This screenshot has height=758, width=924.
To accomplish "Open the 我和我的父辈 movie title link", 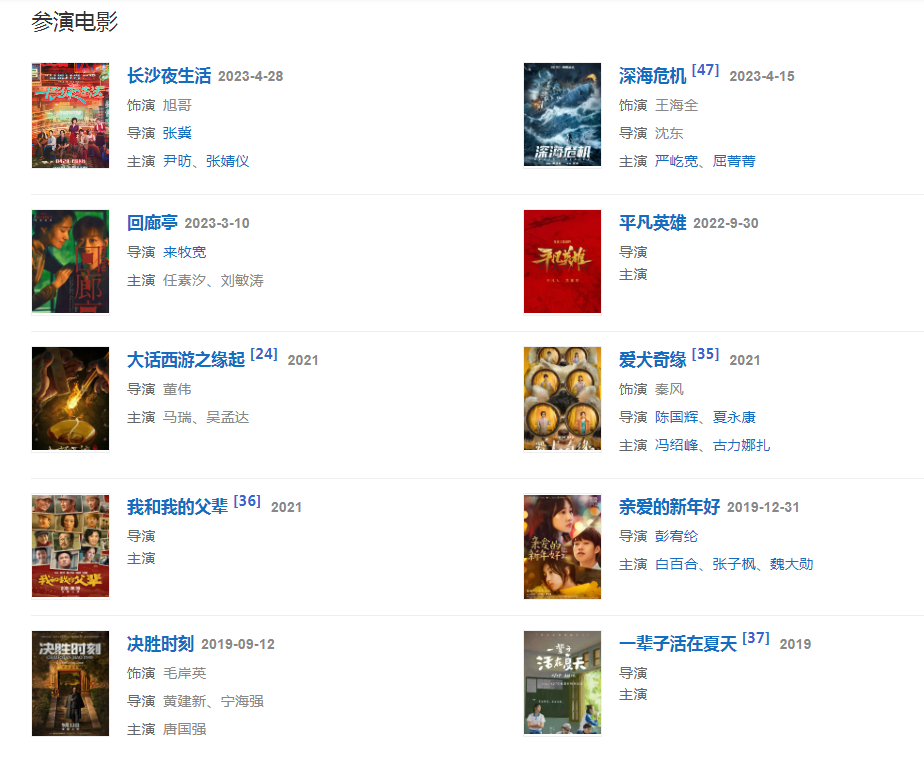I will tap(177, 507).
